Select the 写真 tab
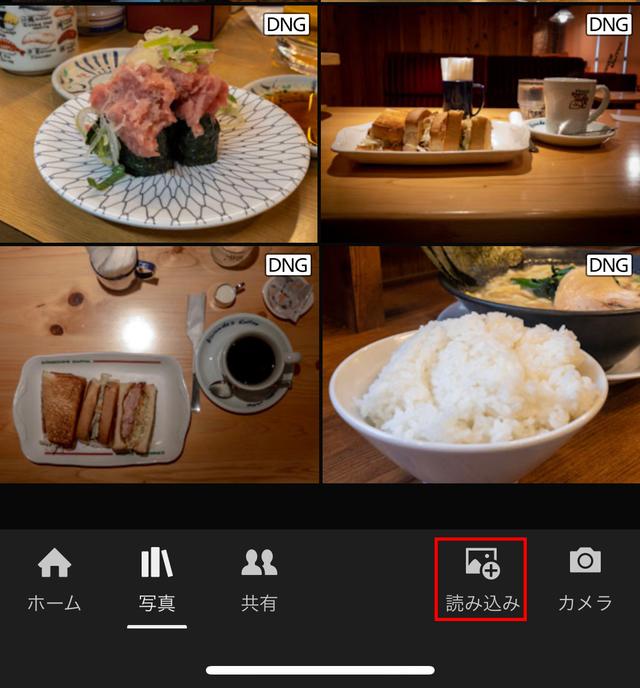 (x=157, y=580)
